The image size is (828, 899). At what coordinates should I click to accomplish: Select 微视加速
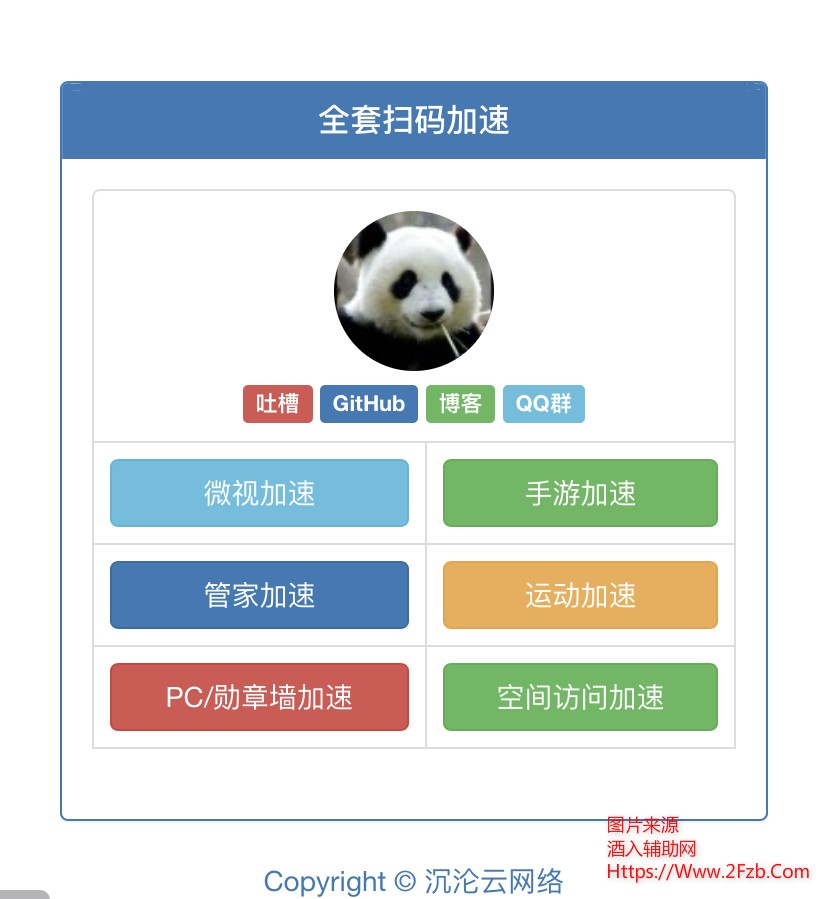[x=259, y=493]
